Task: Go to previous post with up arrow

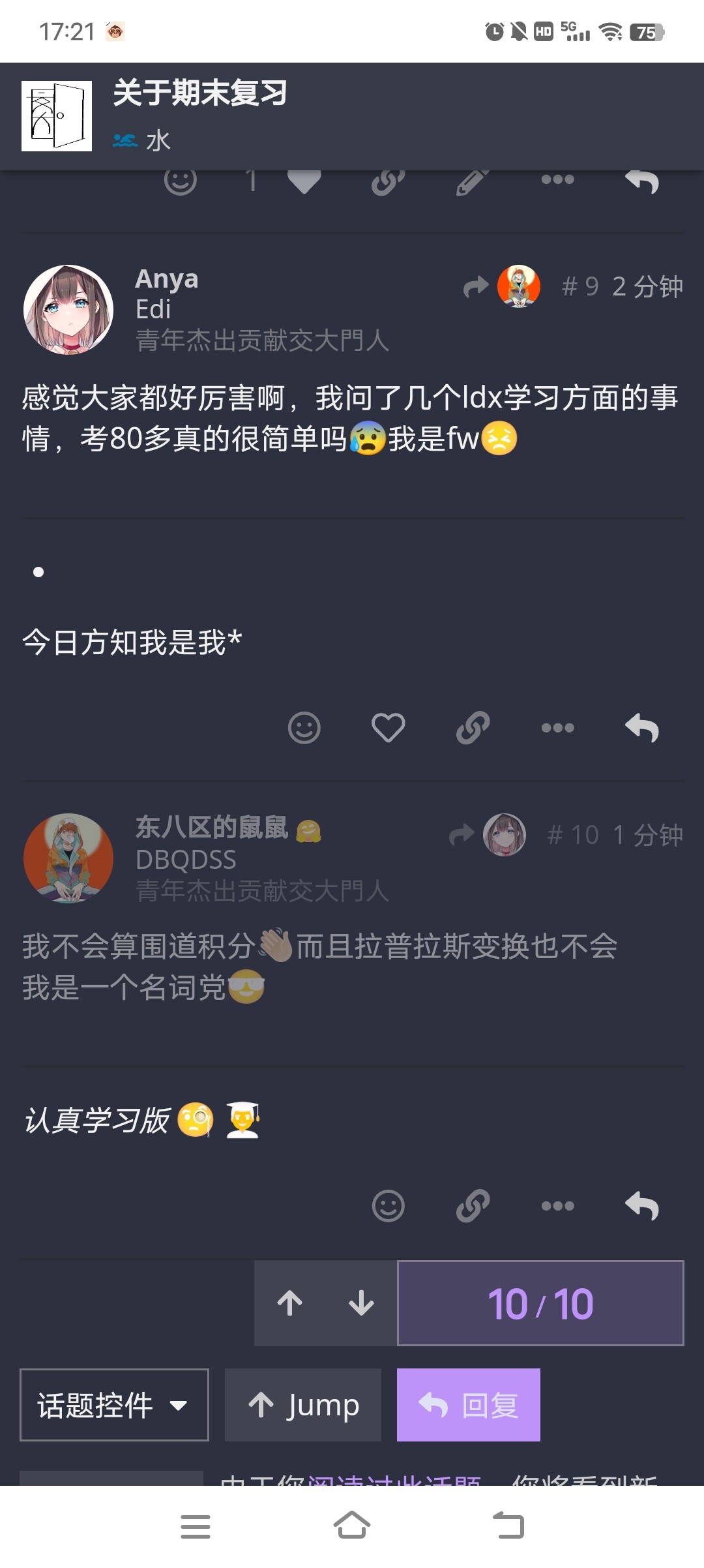Action: pyautogui.click(x=290, y=1303)
